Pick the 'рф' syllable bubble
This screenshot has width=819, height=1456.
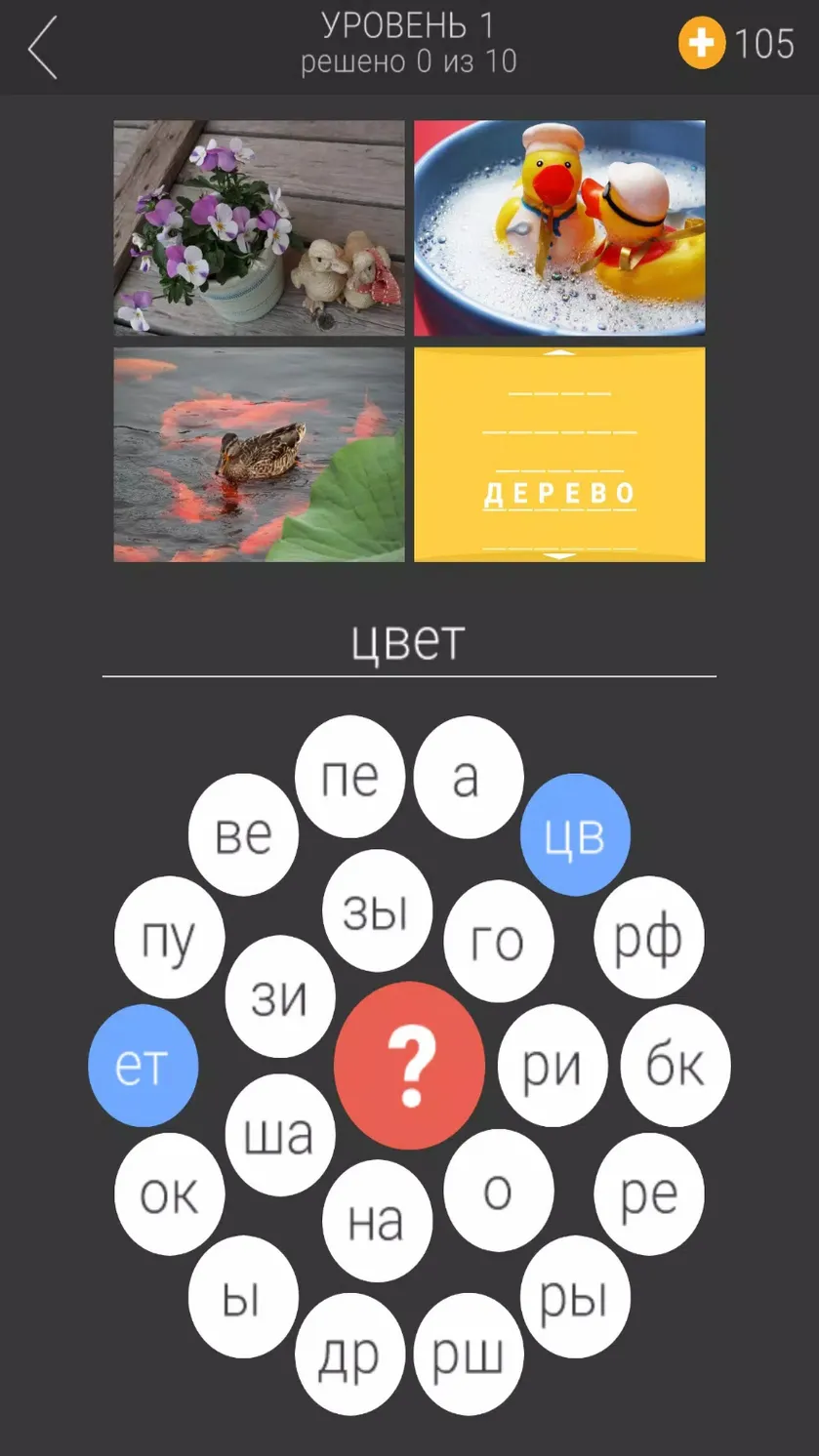point(649,937)
